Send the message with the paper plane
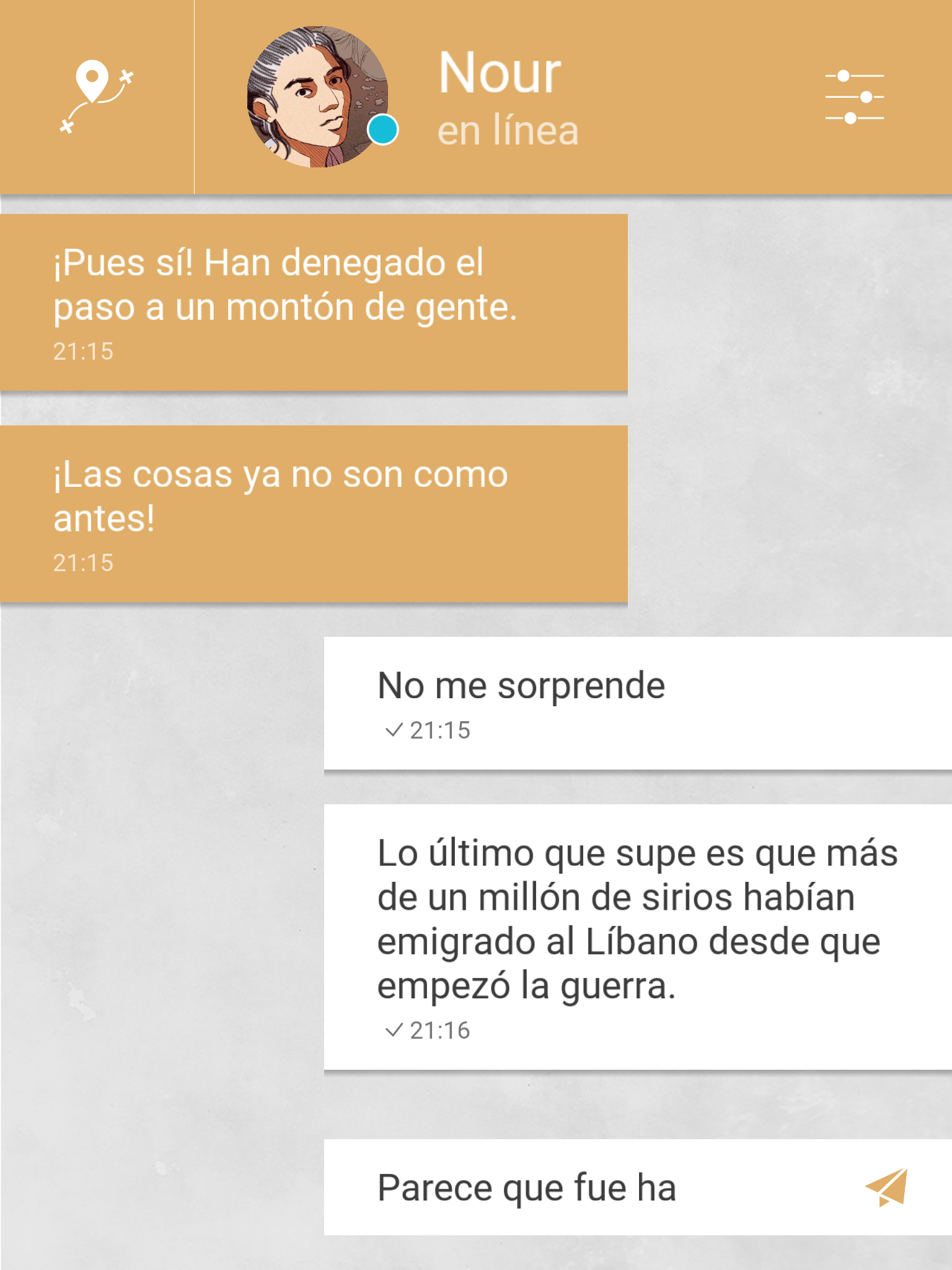 click(886, 1187)
